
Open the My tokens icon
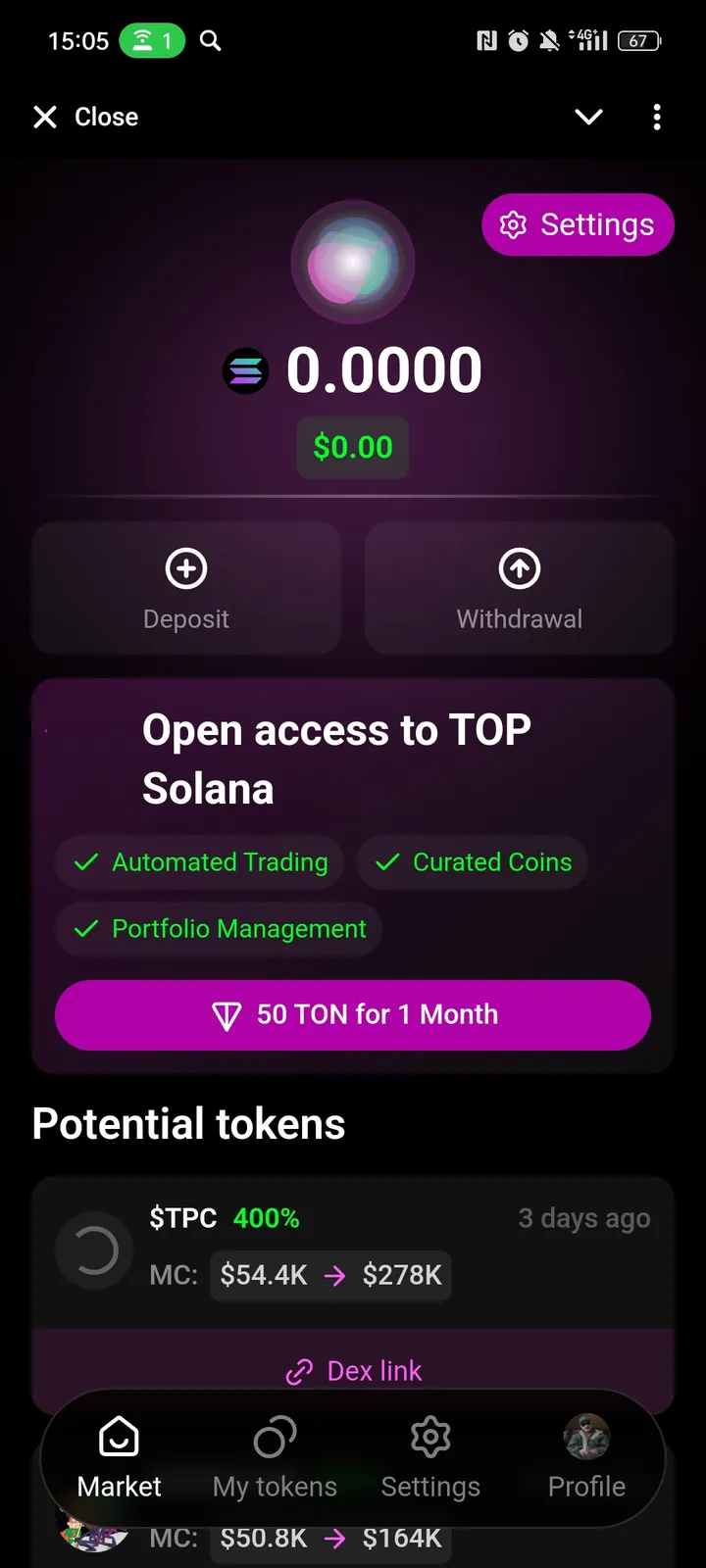pyautogui.click(x=275, y=1436)
